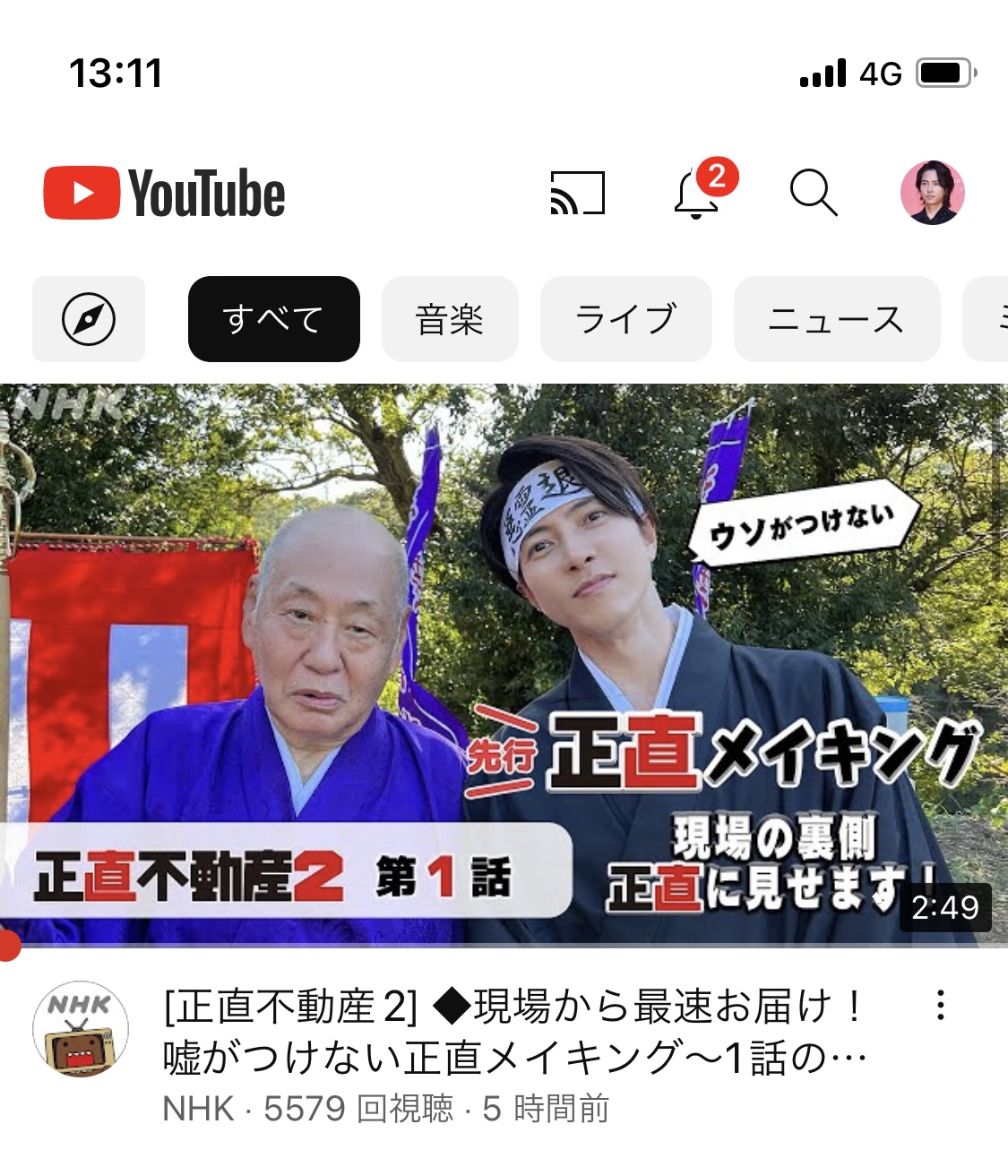
Task: Select the すべて filter chip
Action: pos(273,319)
